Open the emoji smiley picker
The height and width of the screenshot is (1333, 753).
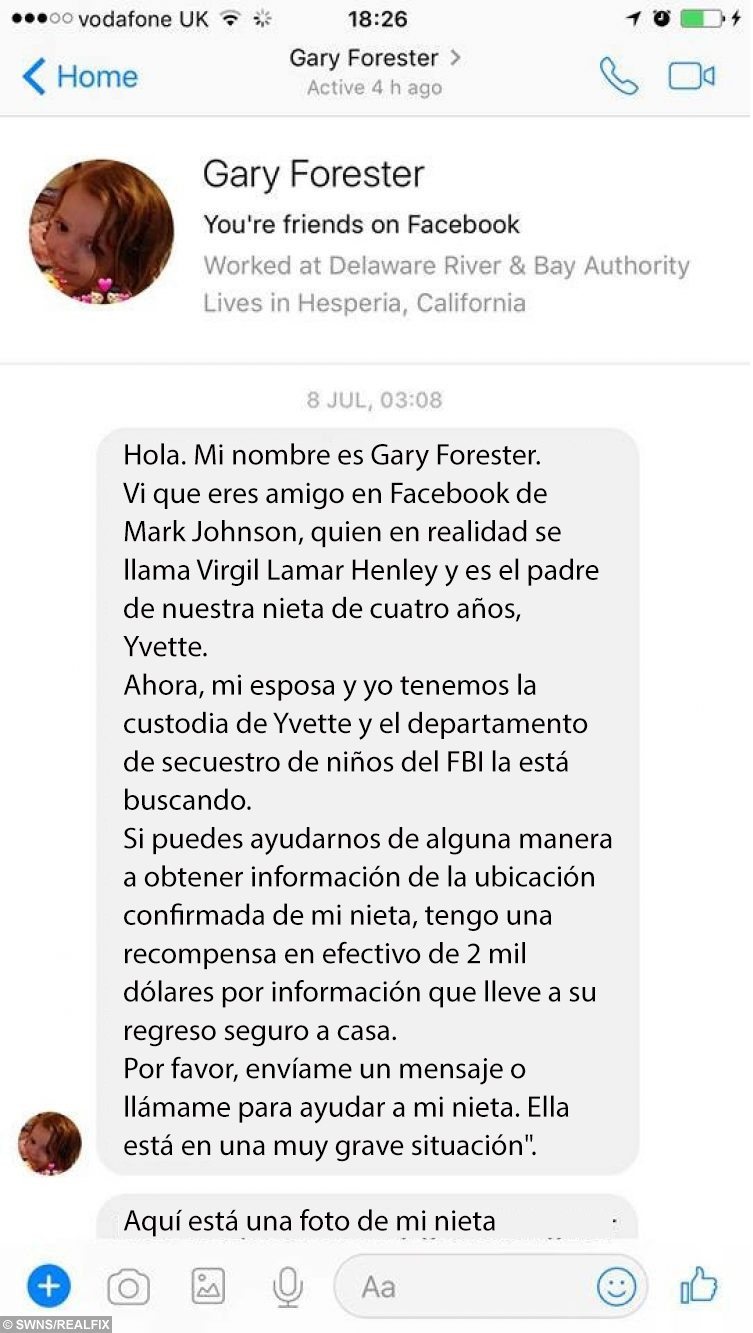[617, 1286]
